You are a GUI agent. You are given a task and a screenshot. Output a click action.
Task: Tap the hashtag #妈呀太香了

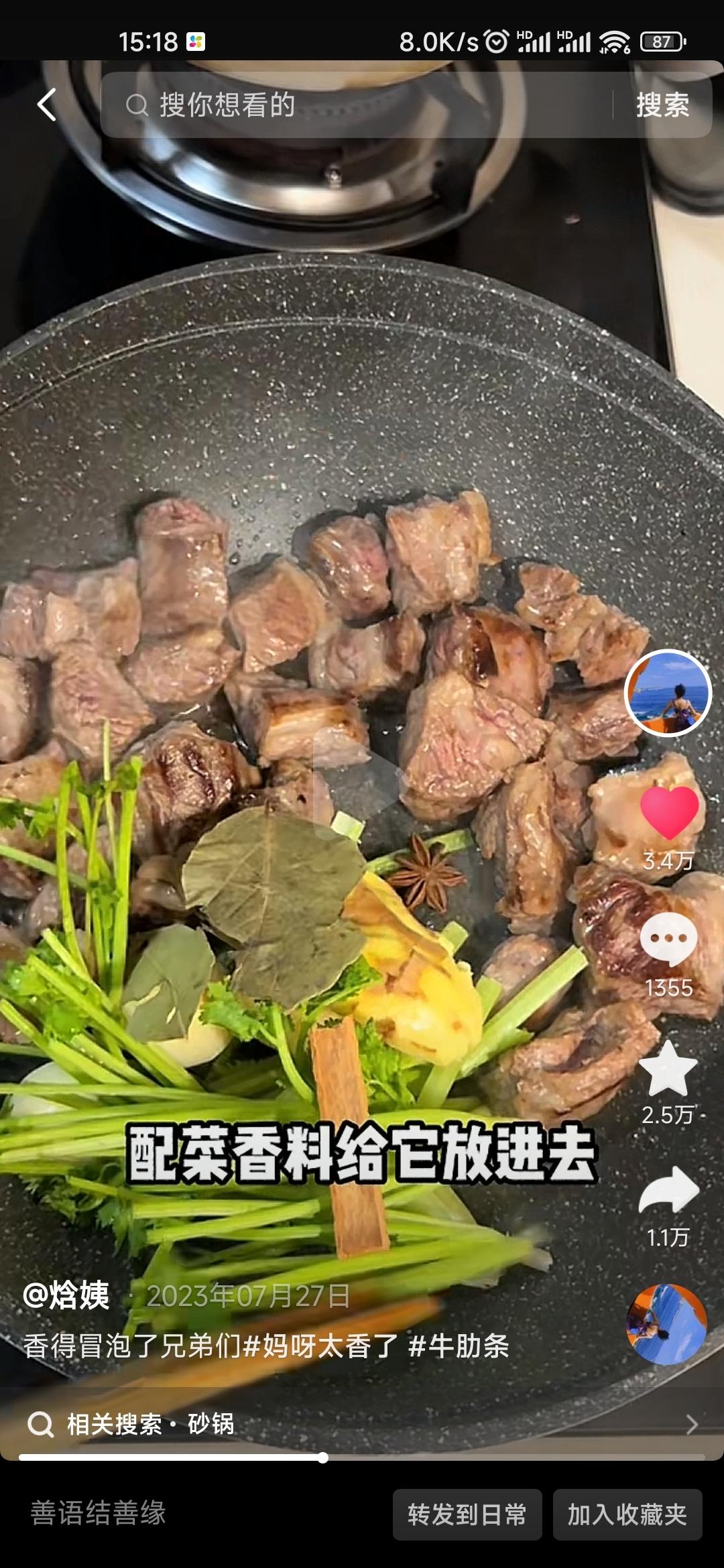point(320,1355)
